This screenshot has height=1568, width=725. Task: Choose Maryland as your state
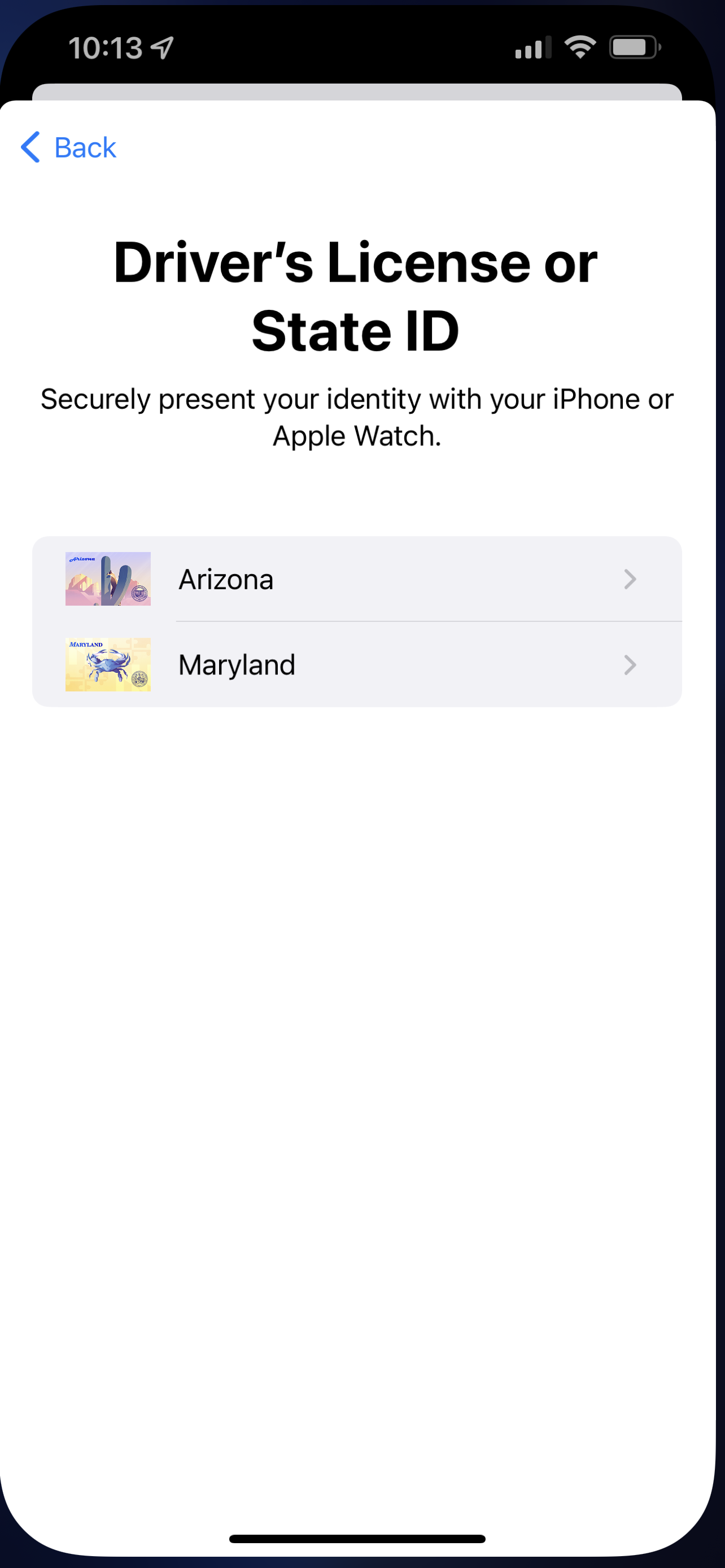coord(357,664)
